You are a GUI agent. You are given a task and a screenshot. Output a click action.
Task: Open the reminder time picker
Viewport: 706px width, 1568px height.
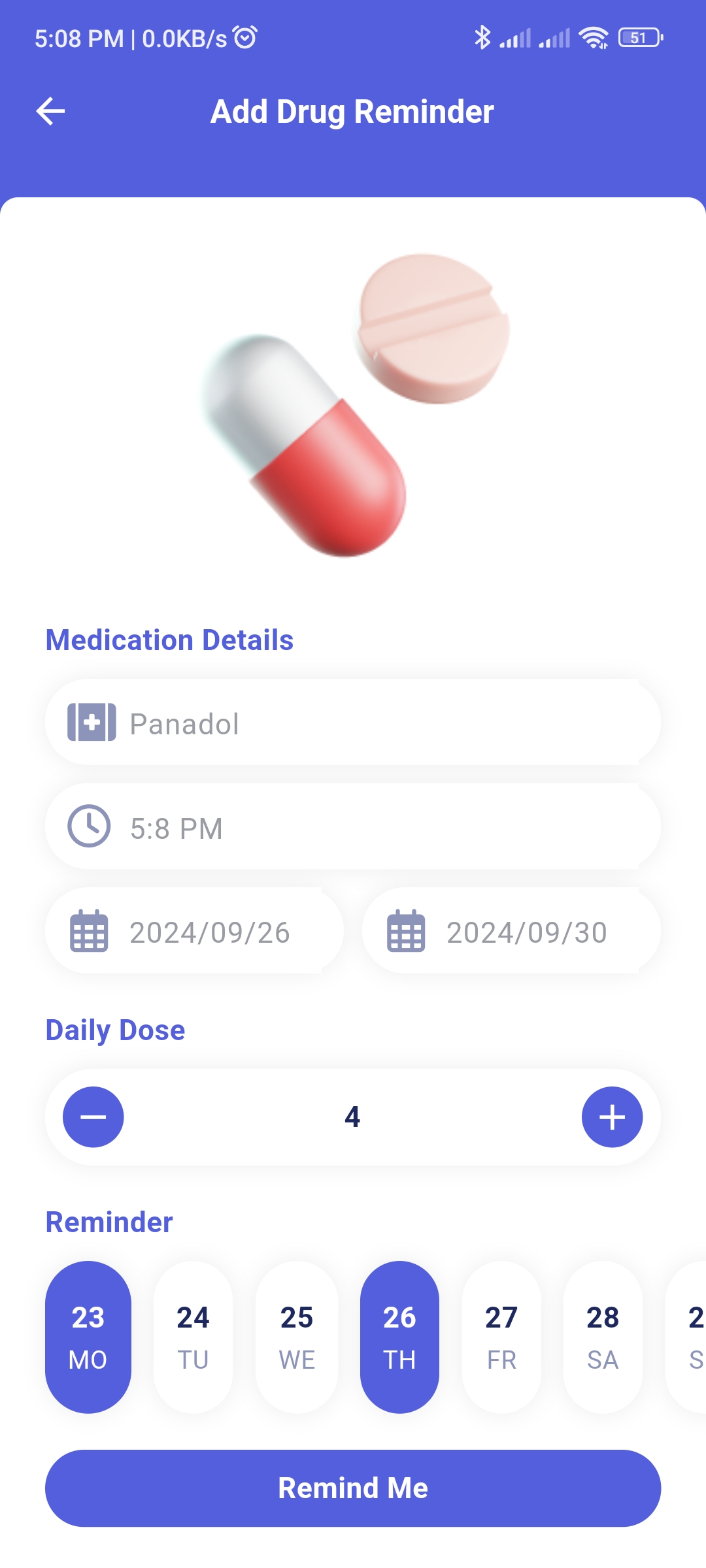[353, 826]
